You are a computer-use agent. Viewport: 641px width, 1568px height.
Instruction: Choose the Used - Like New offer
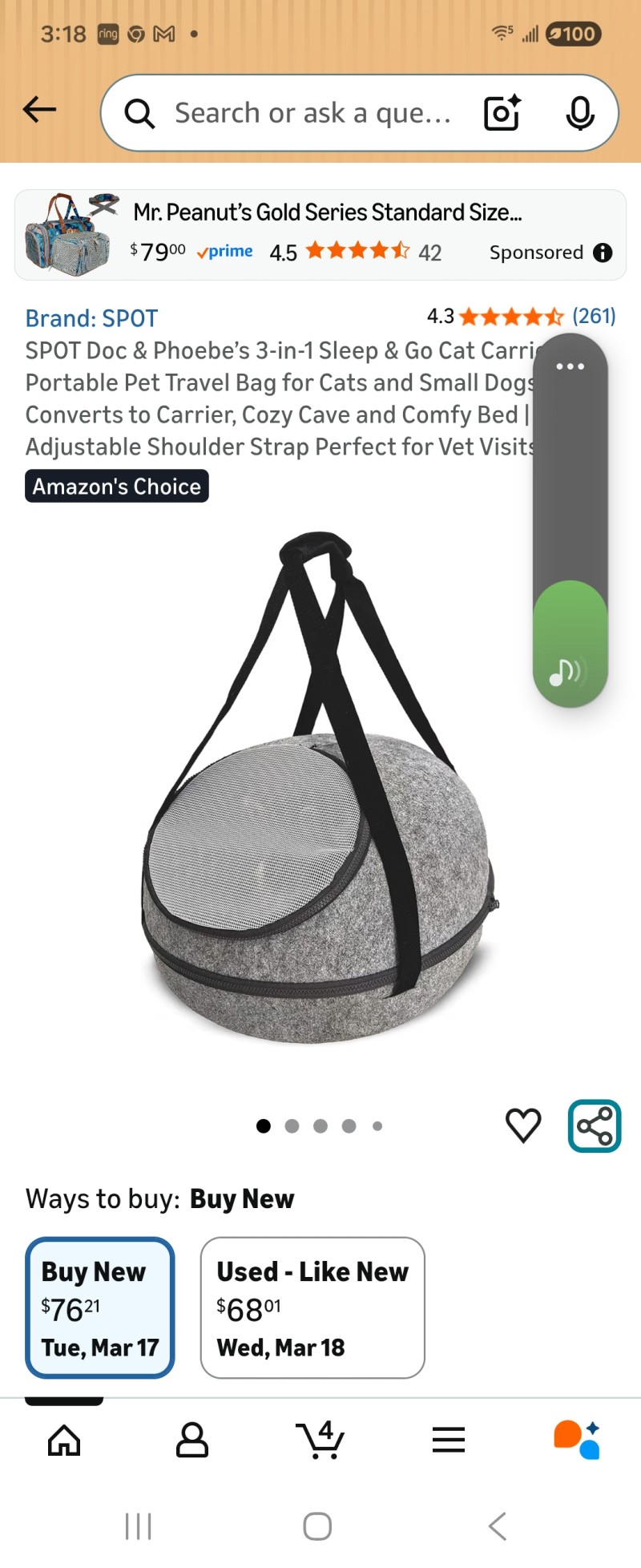pyautogui.click(x=312, y=1308)
